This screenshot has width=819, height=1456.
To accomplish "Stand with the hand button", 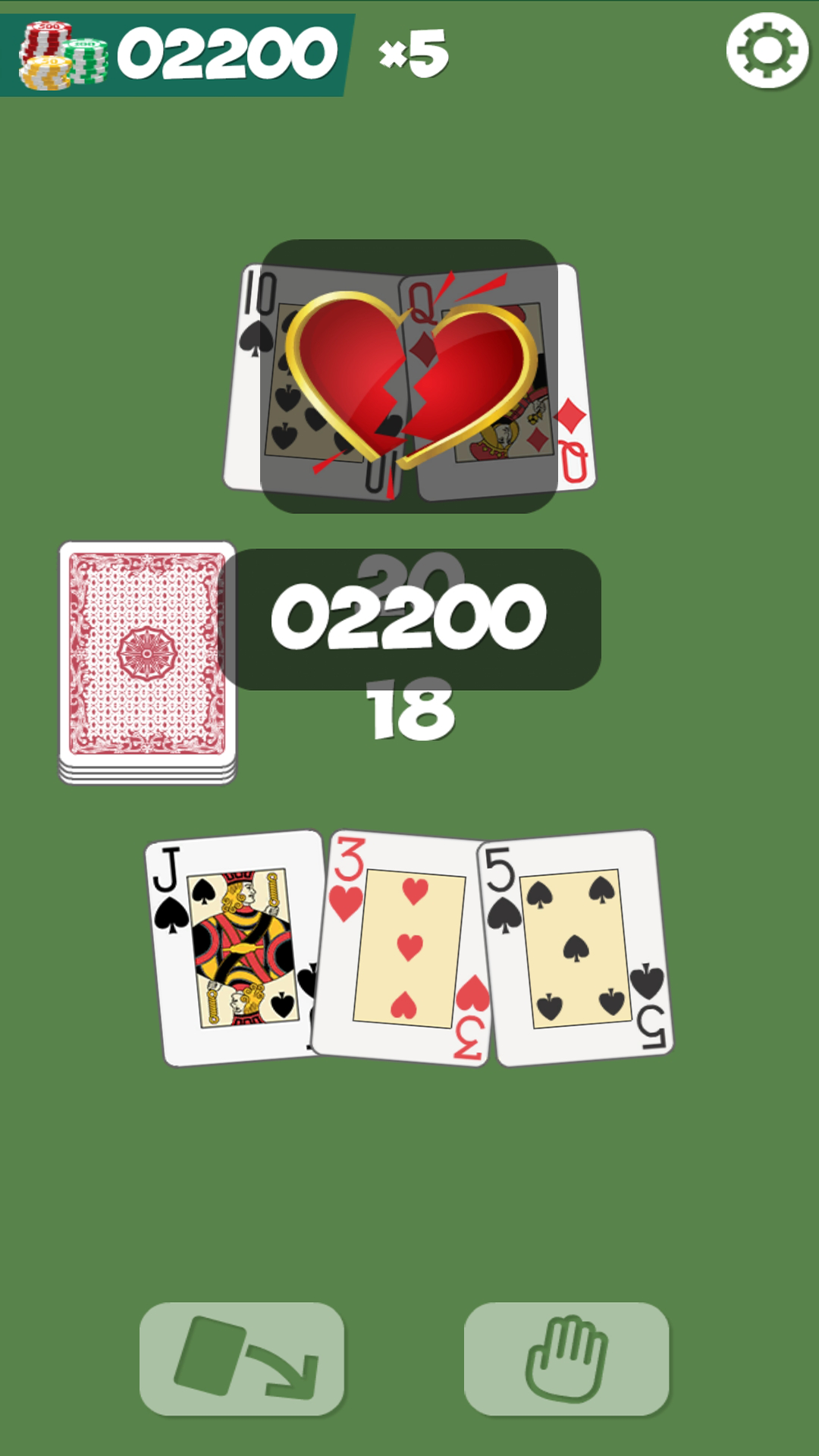I will 566,1358.
